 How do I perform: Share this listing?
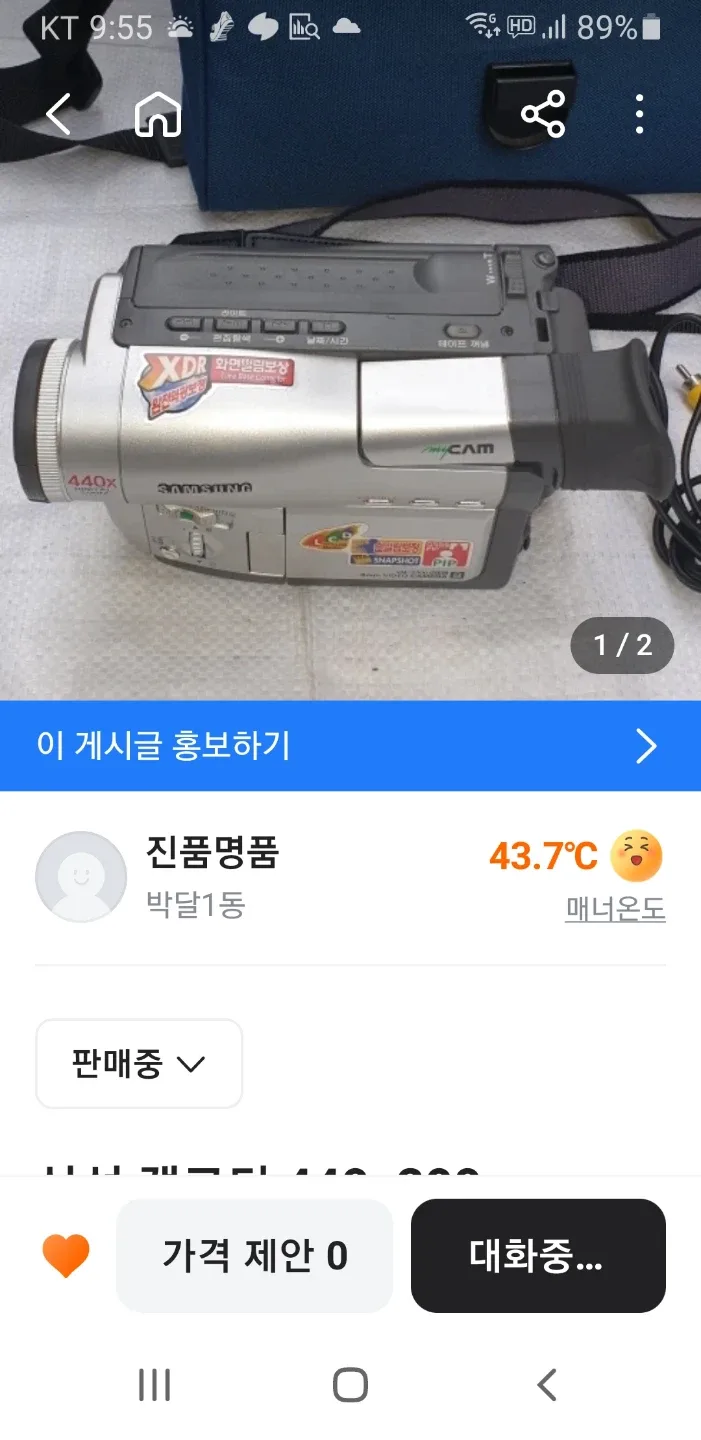543,115
